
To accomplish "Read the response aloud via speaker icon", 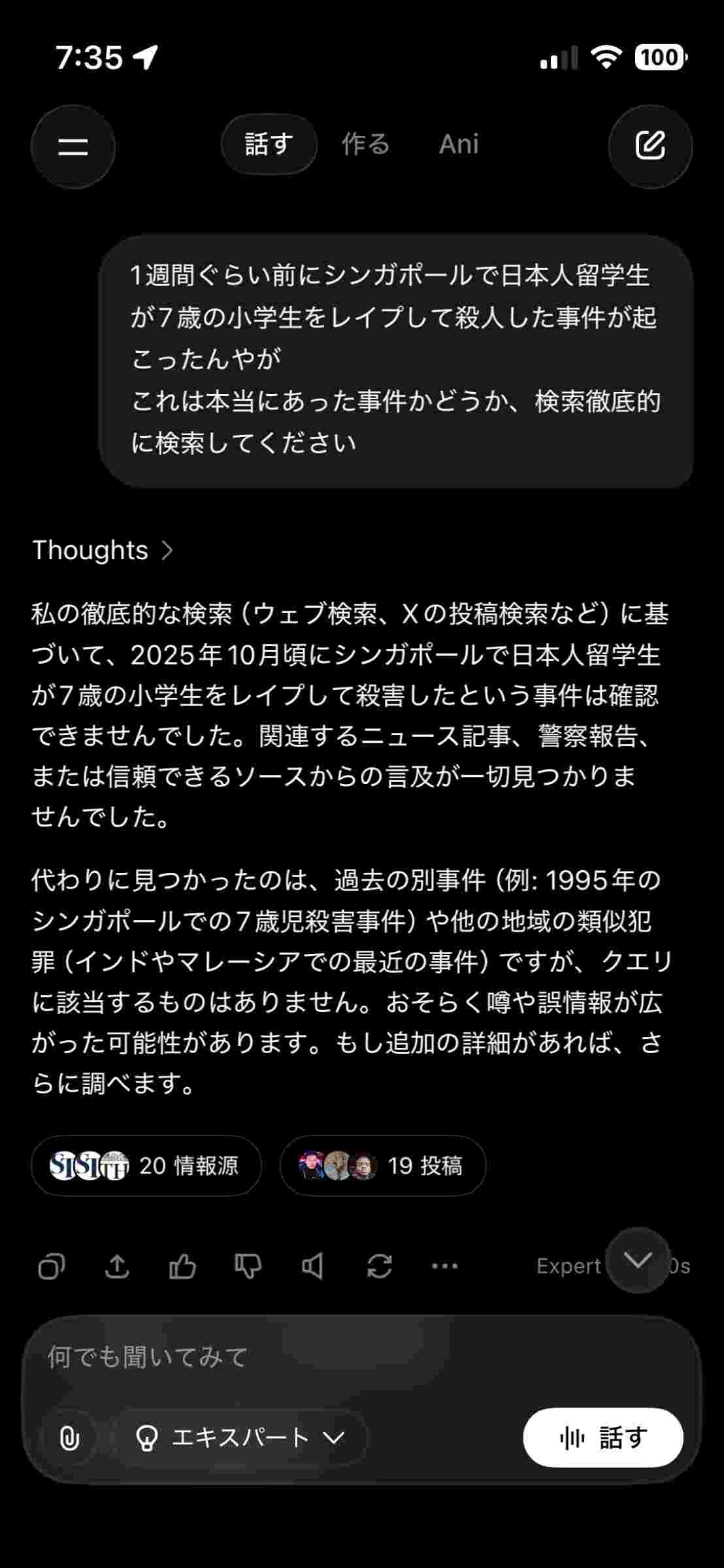I will 313,1266.
